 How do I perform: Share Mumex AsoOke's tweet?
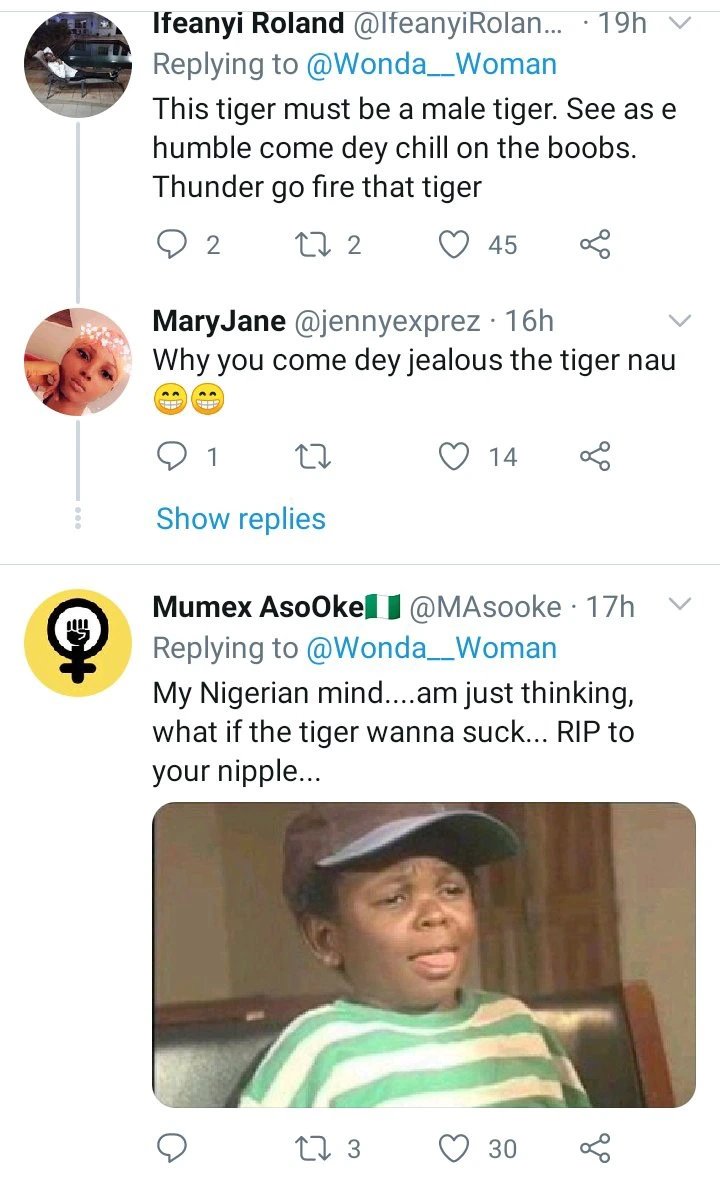[x=595, y=1149]
